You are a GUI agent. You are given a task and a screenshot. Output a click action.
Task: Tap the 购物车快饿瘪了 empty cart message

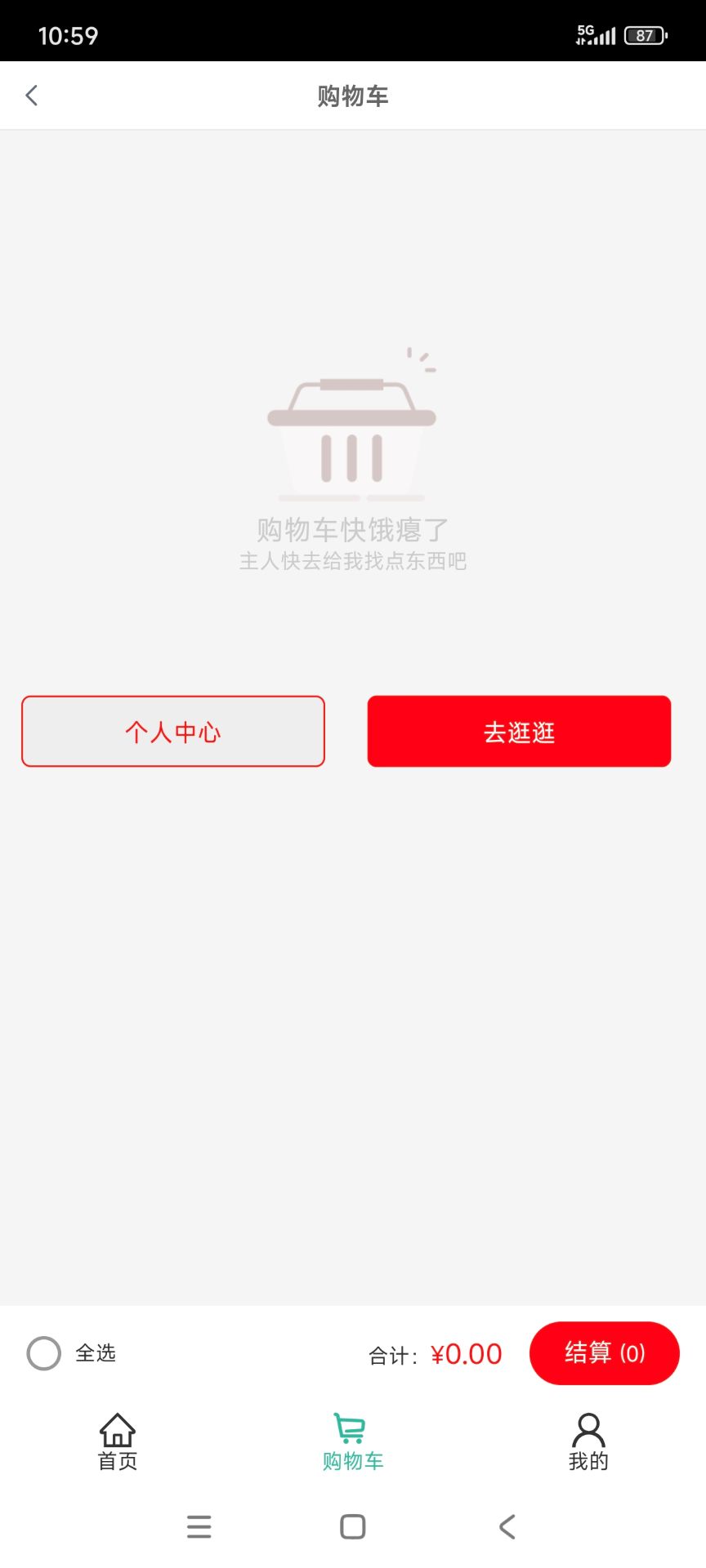click(351, 529)
